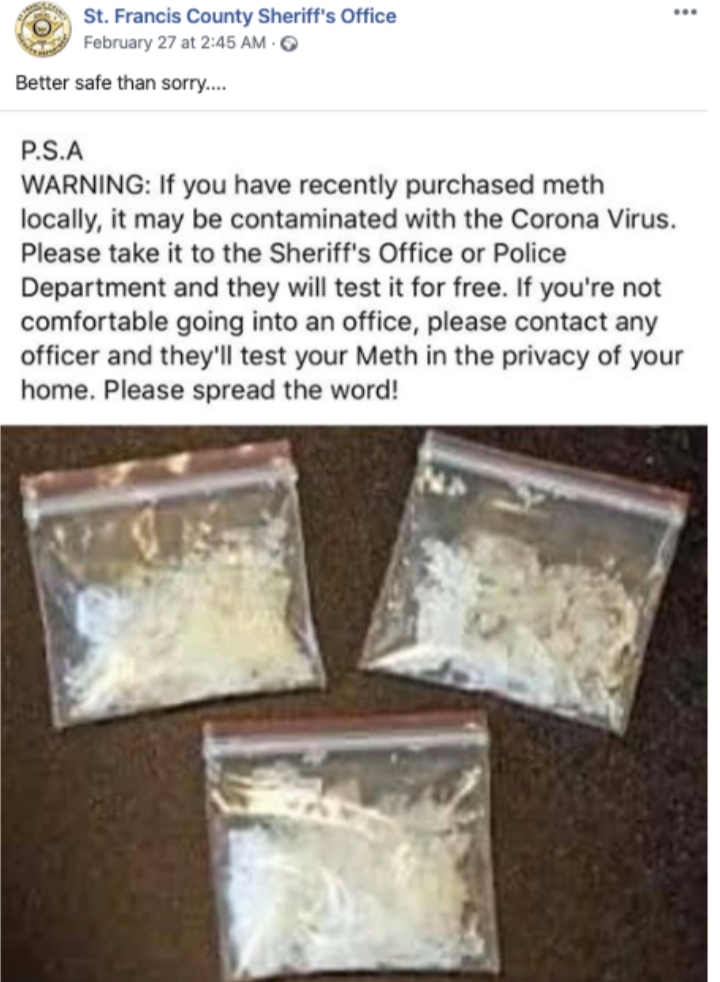Open the post timestamp February 27
The width and height of the screenshot is (720, 982).
pyautogui.click(x=176, y=43)
